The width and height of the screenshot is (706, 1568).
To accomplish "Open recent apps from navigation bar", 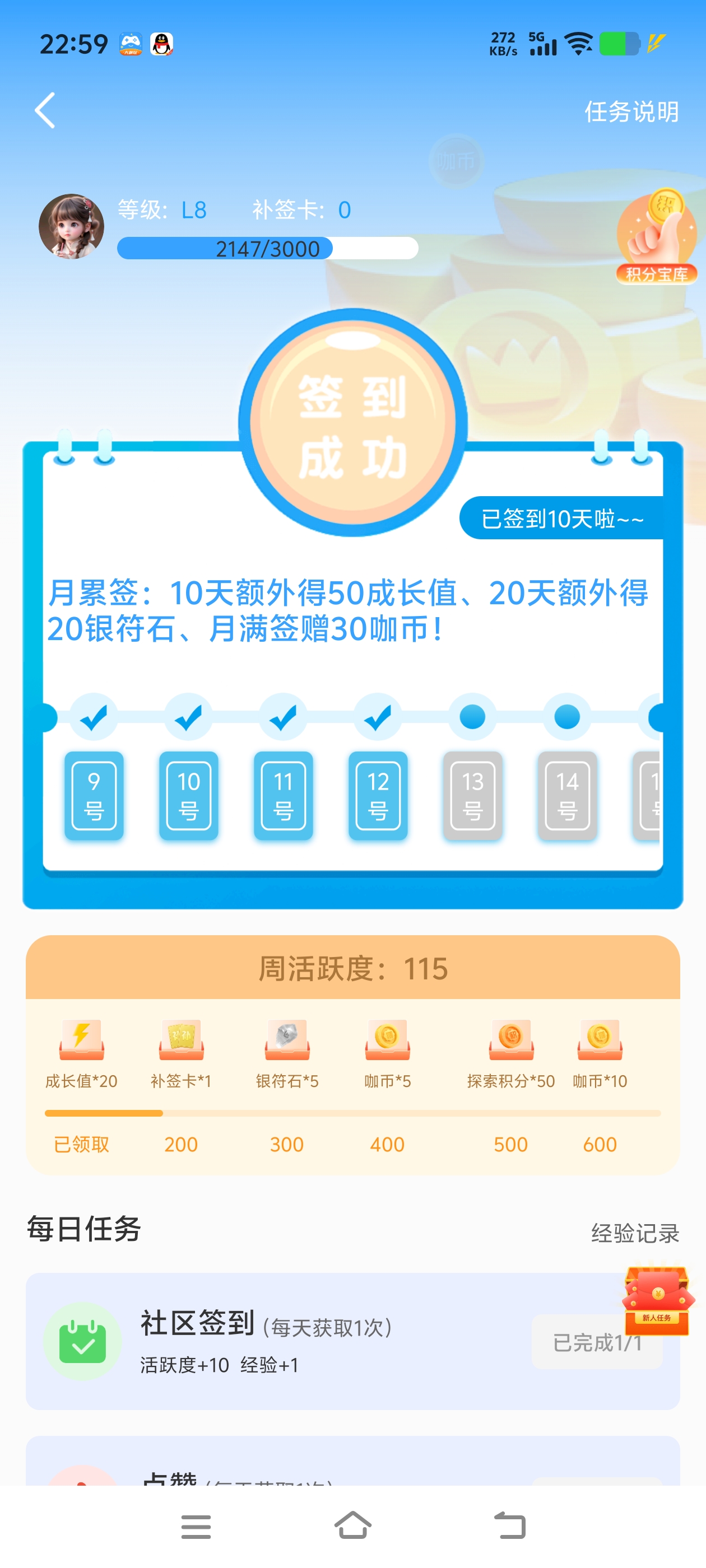I will [x=196, y=1525].
